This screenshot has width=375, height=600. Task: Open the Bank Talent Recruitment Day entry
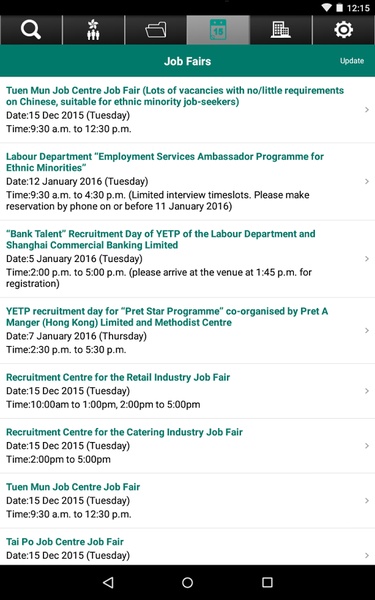[188, 259]
